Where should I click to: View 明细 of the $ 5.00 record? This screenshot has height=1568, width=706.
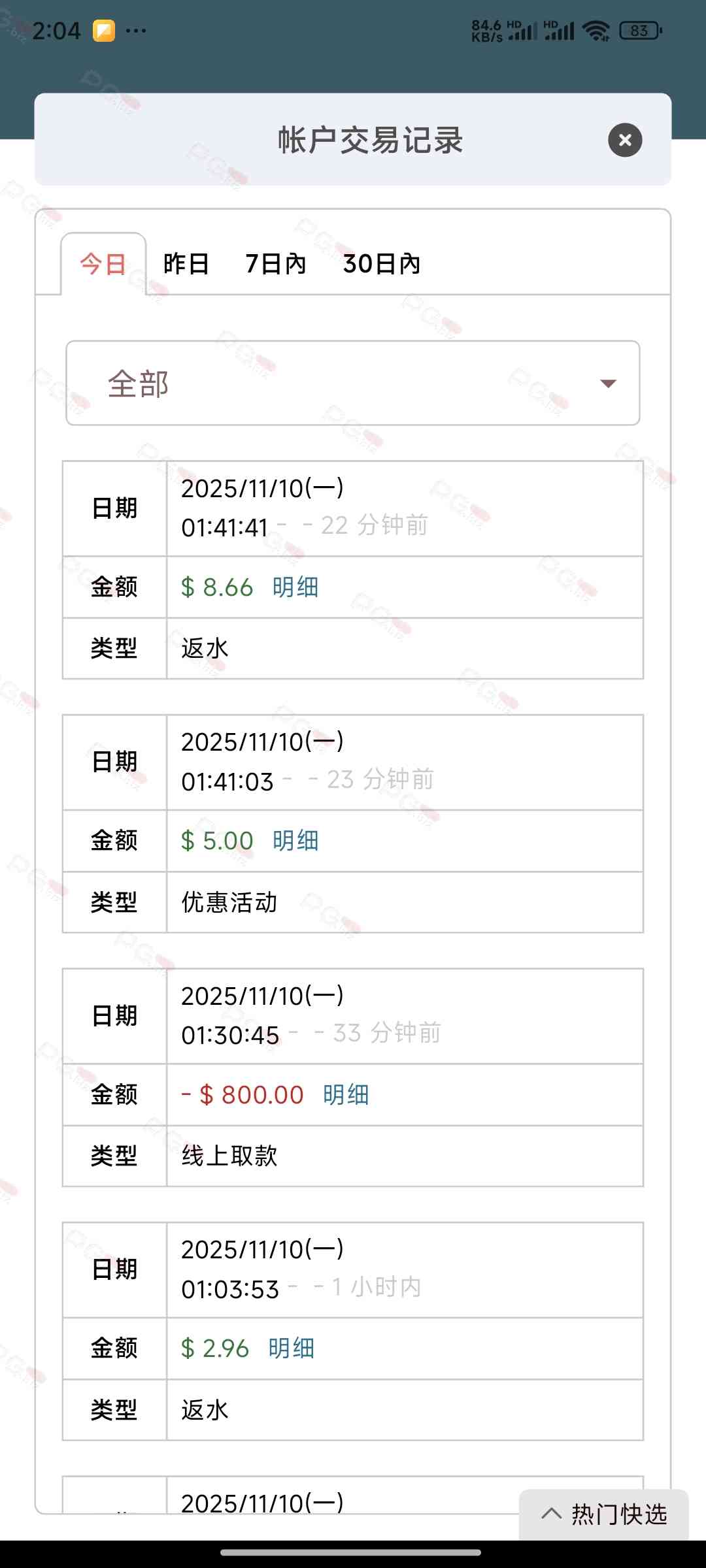pos(295,841)
